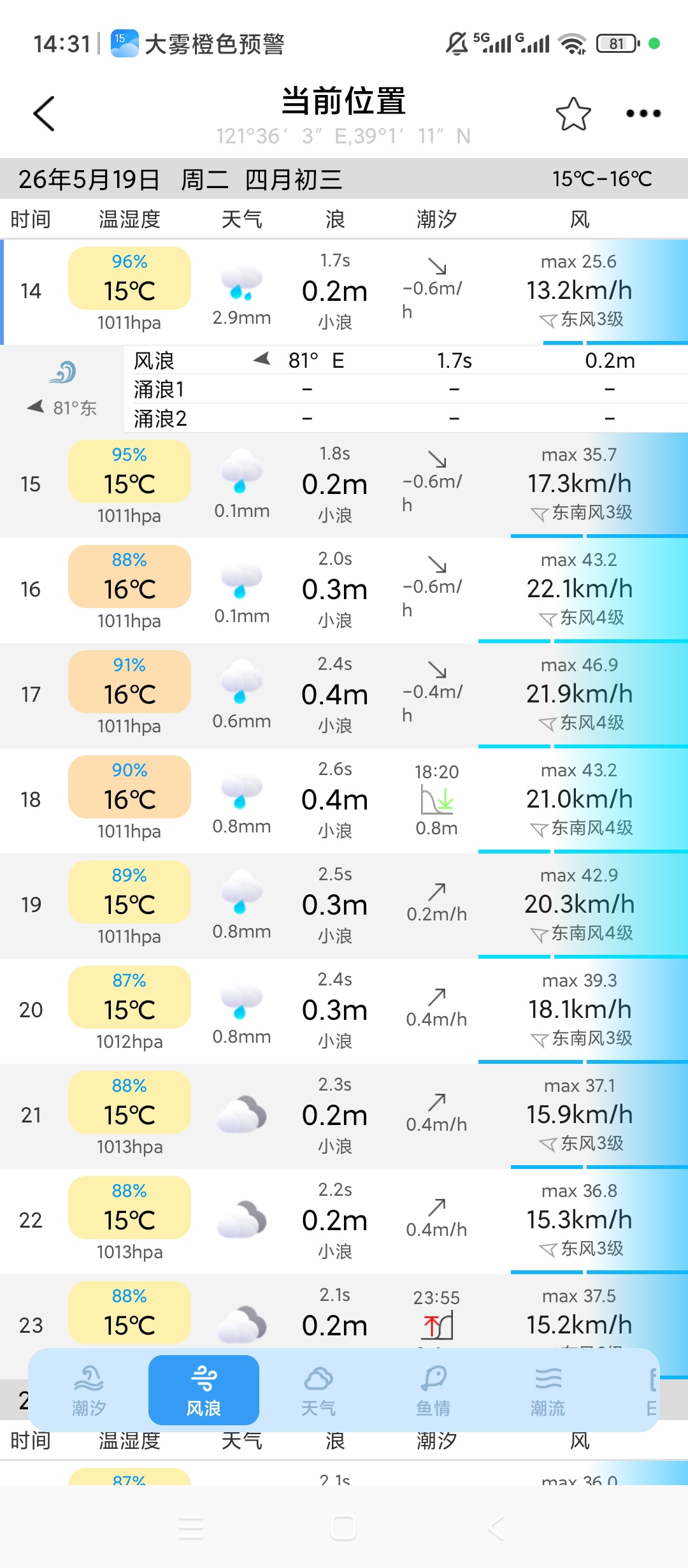Select the 风浪 tab
Screen dimensions: 688x1568
pos(204,1390)
